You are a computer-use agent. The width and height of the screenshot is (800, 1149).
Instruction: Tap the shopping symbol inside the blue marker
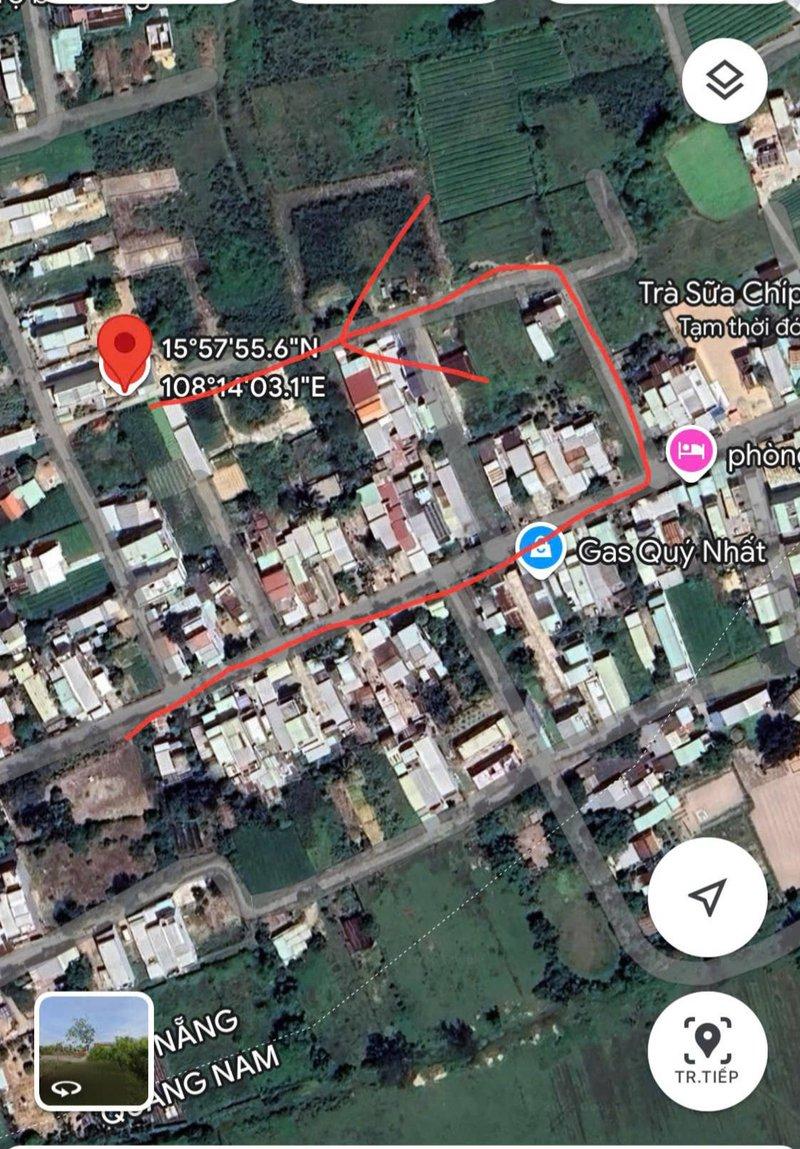pyautogui.click(x=543, y=548)
